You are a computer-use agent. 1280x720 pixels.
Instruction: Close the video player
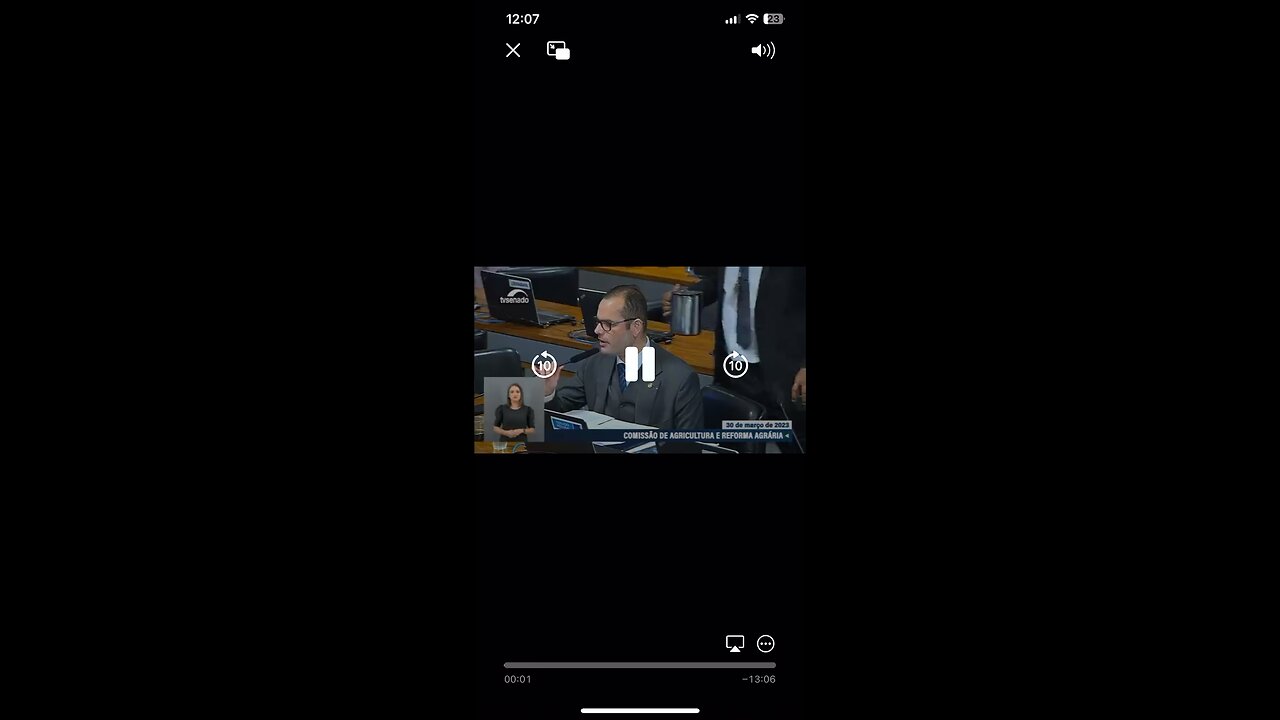tap(513, 50)
